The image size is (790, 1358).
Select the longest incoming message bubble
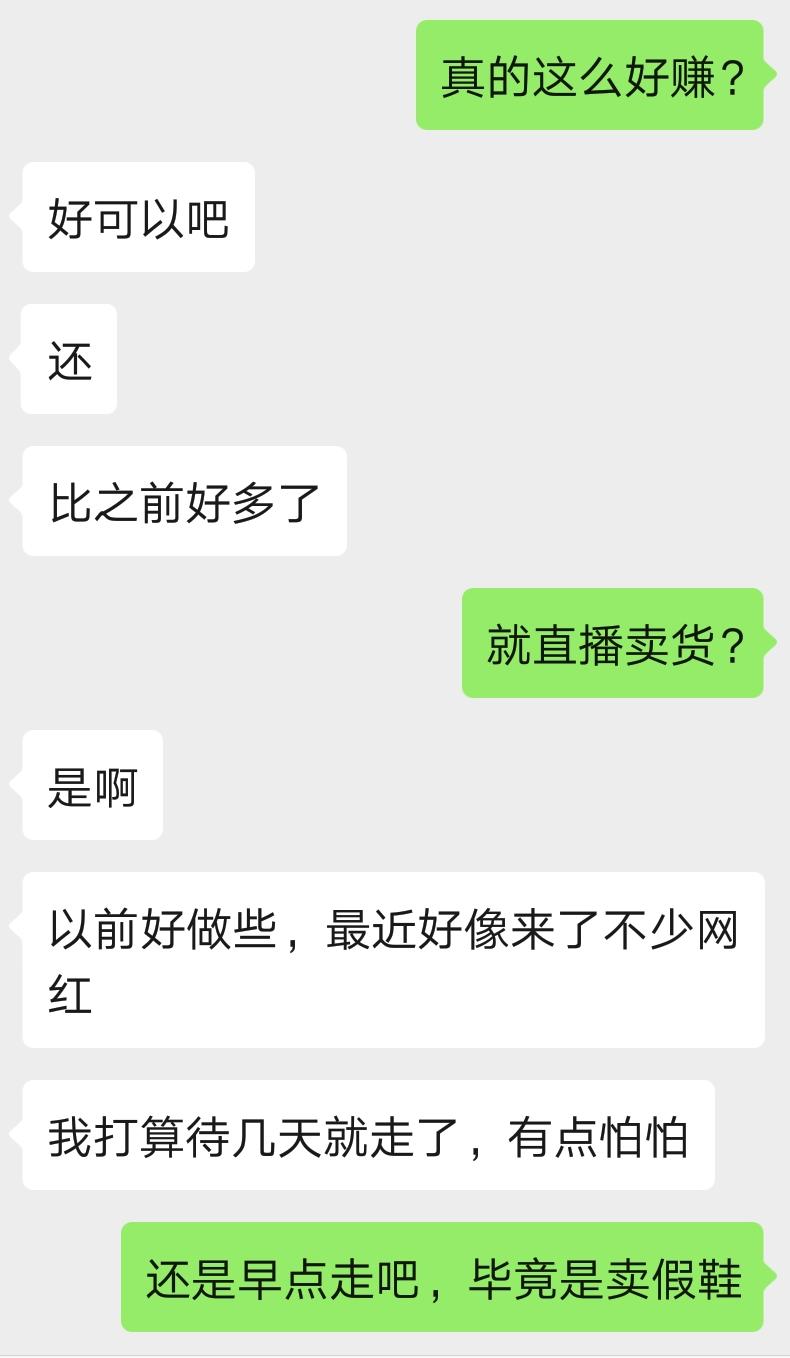[394, 959]
